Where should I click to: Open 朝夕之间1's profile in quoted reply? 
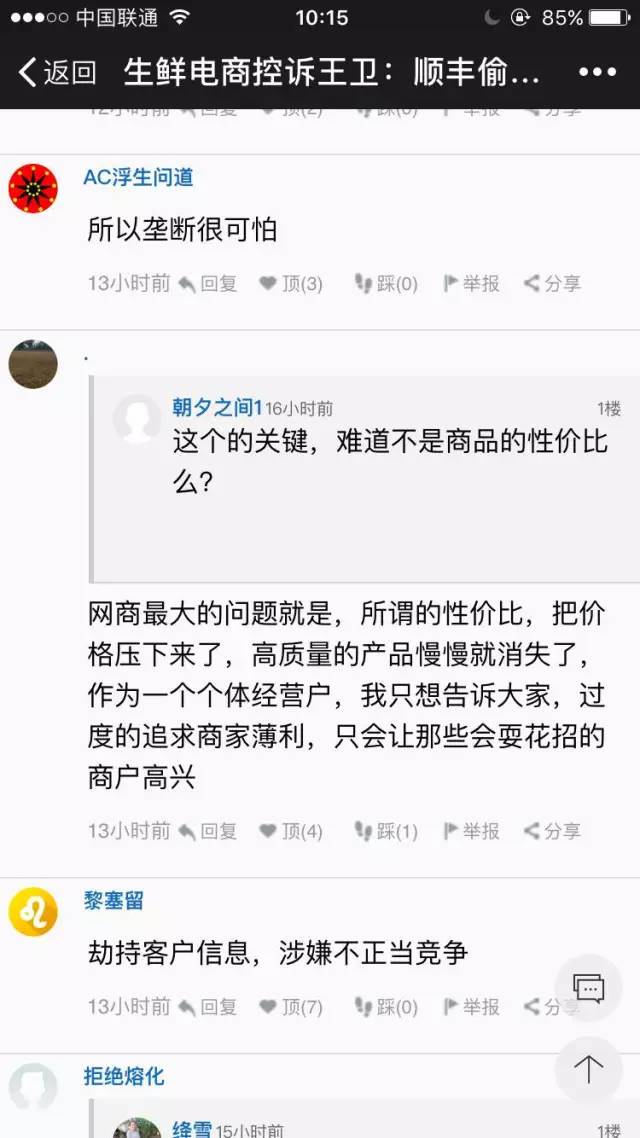(216, 407)
